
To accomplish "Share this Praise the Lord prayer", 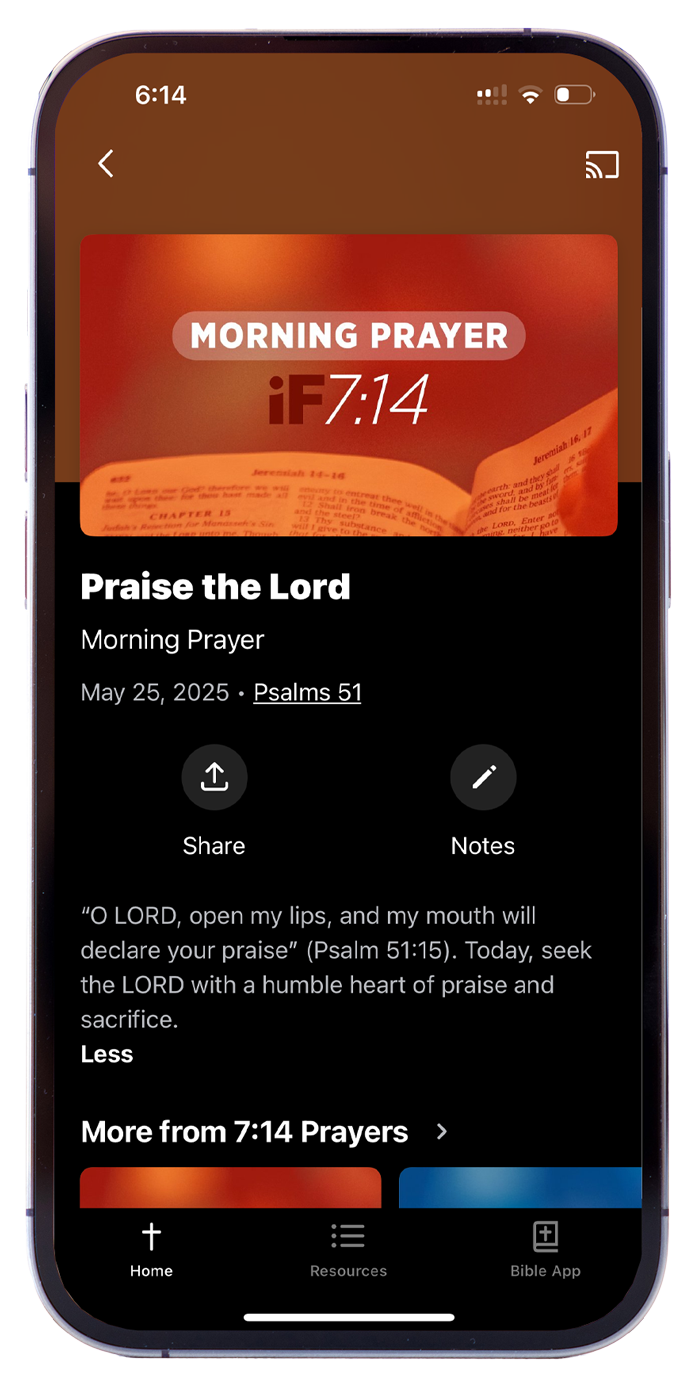I will pyautogui.click(x=214, y=778).
